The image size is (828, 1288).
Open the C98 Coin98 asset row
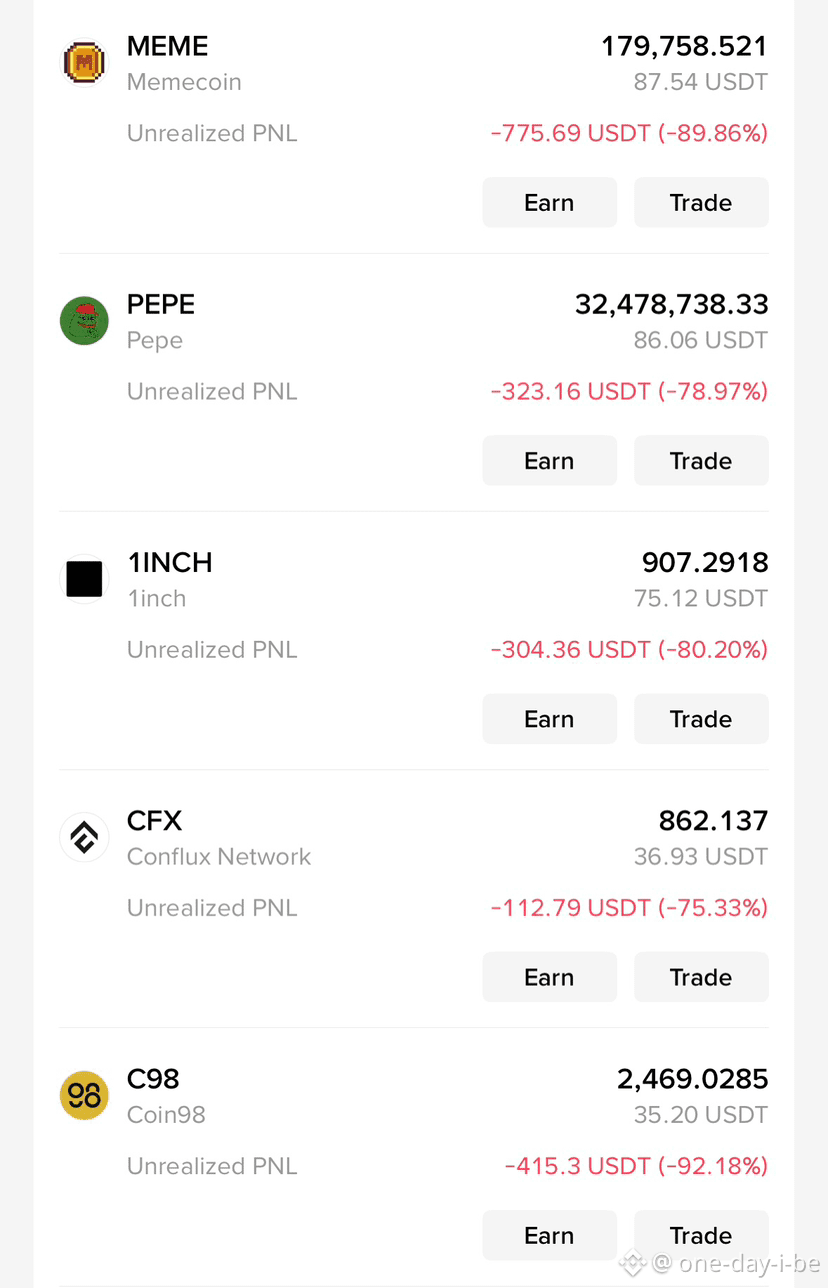[414, 1121]
